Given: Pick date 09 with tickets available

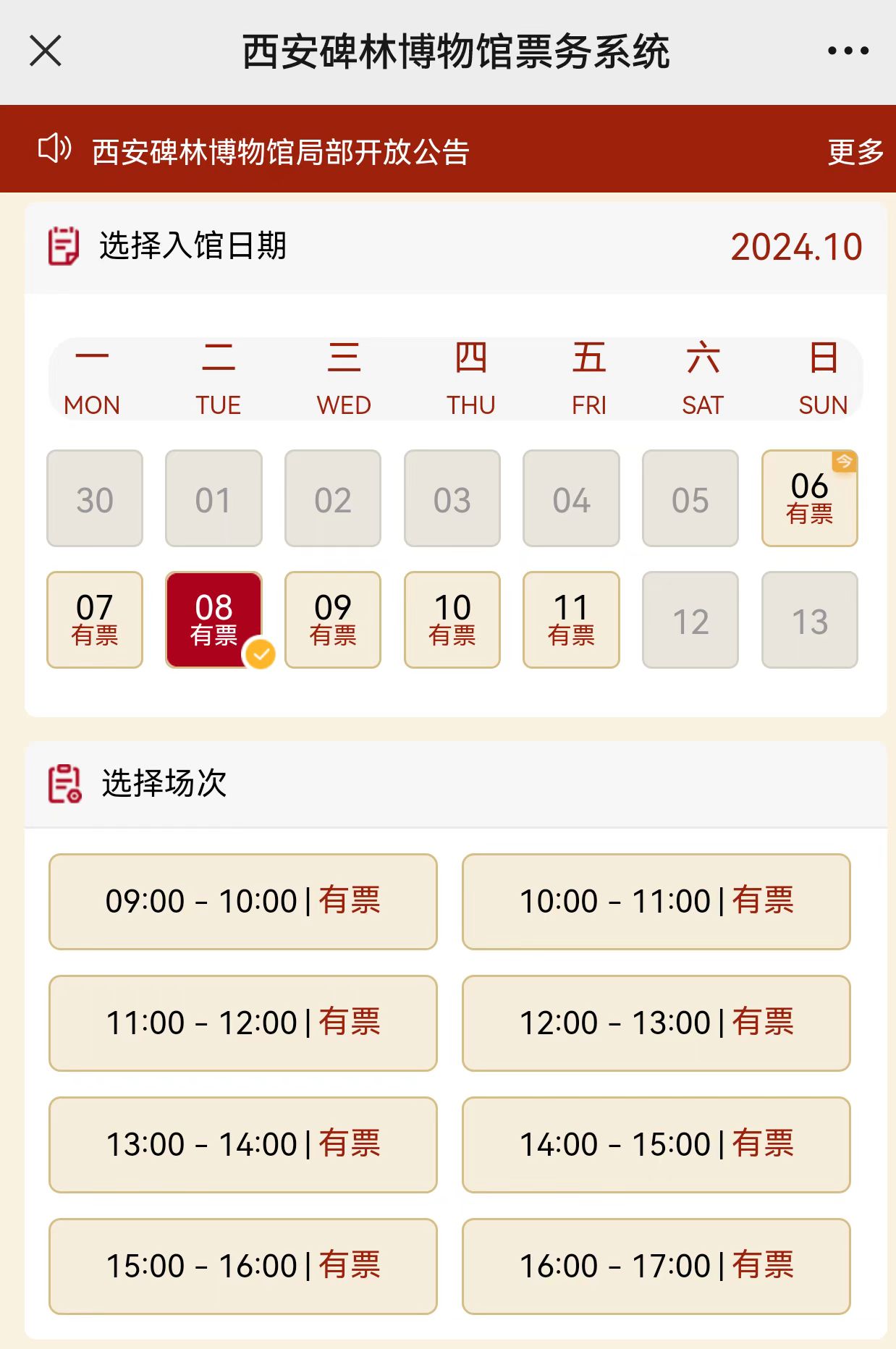Looking at the screenshot, I should 333,619.
